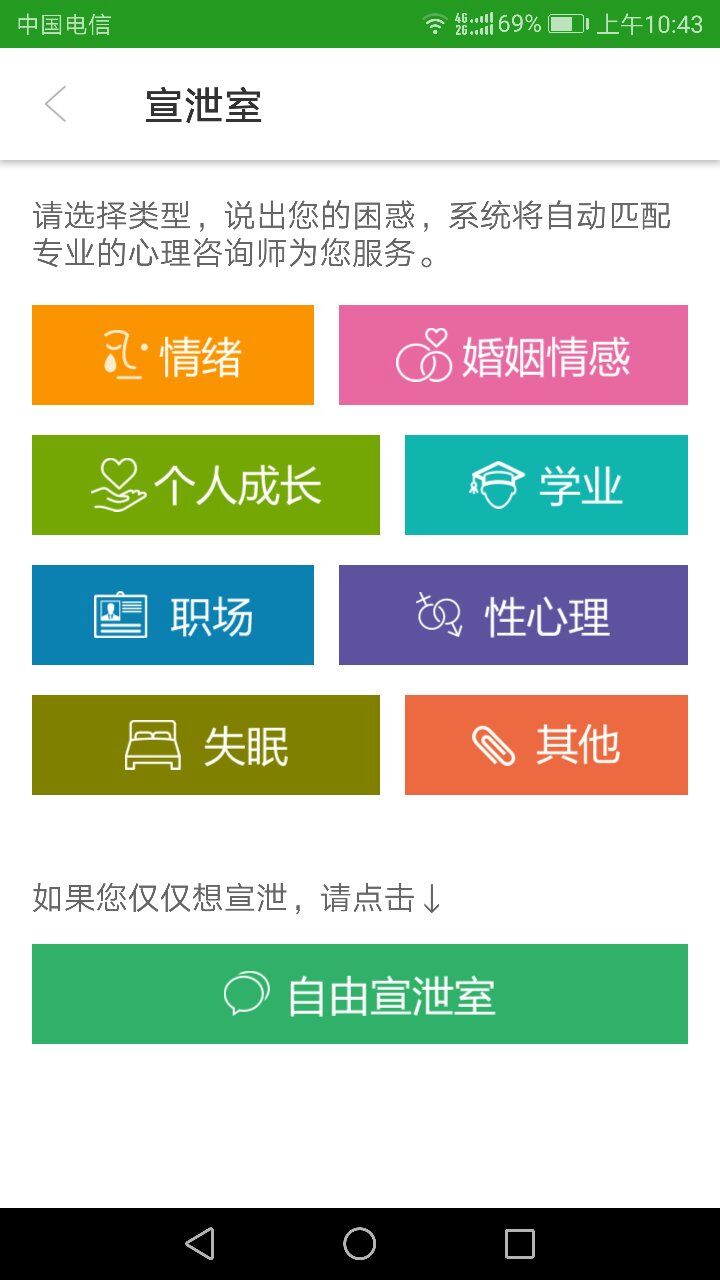Select the 职场 category
The image size is (720, 1280).
click(x=173, y=615)
